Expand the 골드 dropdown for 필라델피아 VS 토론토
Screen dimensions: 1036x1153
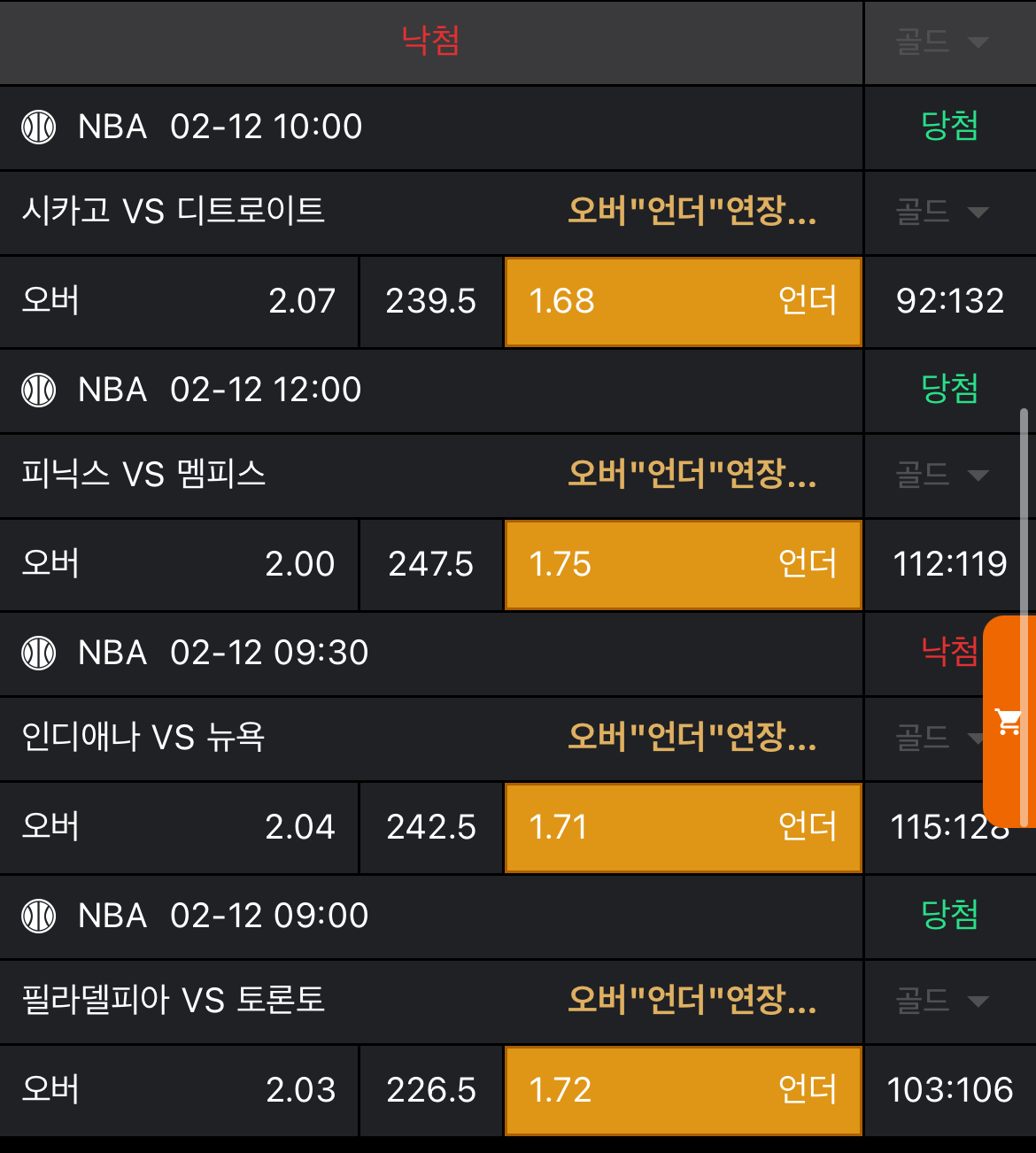(942, 1001)
